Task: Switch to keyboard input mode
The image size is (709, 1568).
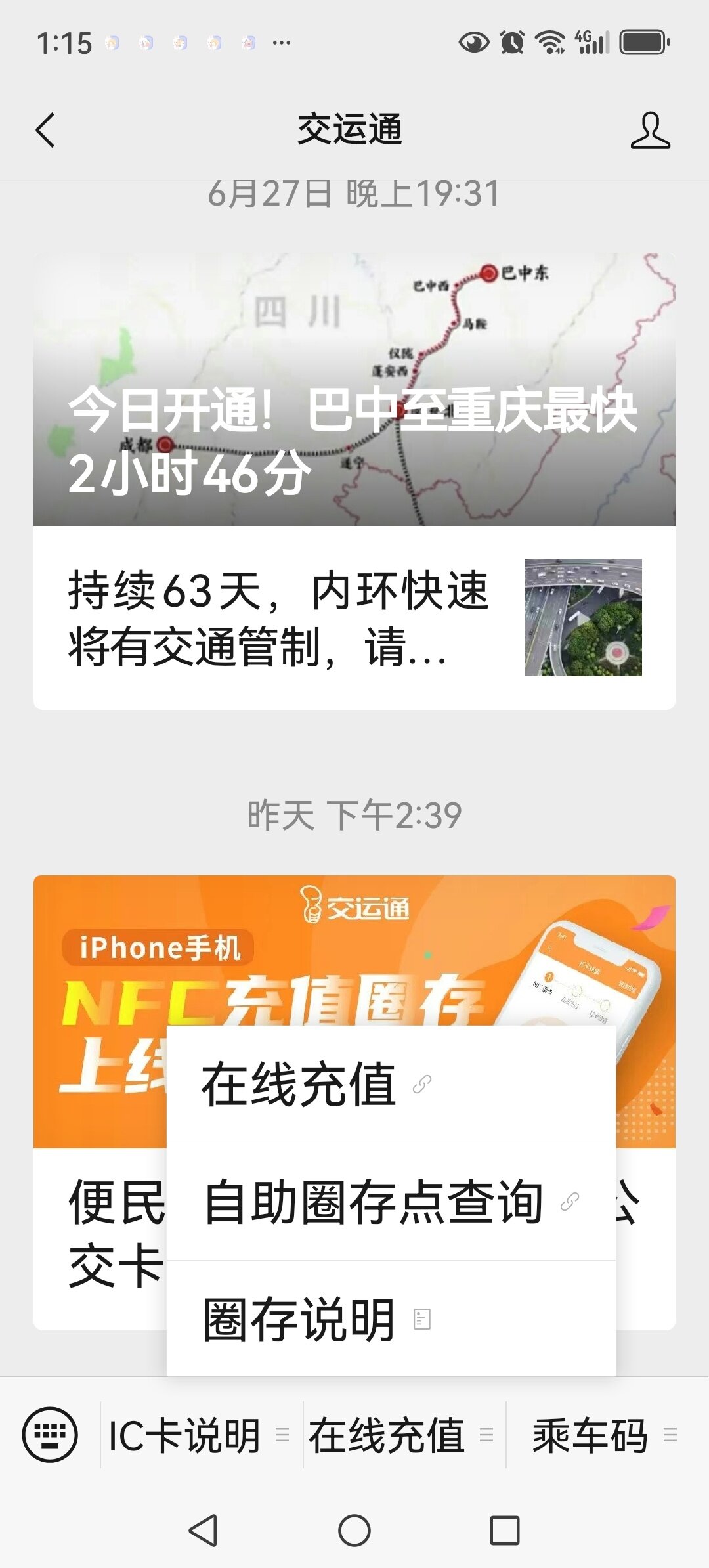Action: [50, 1435]
